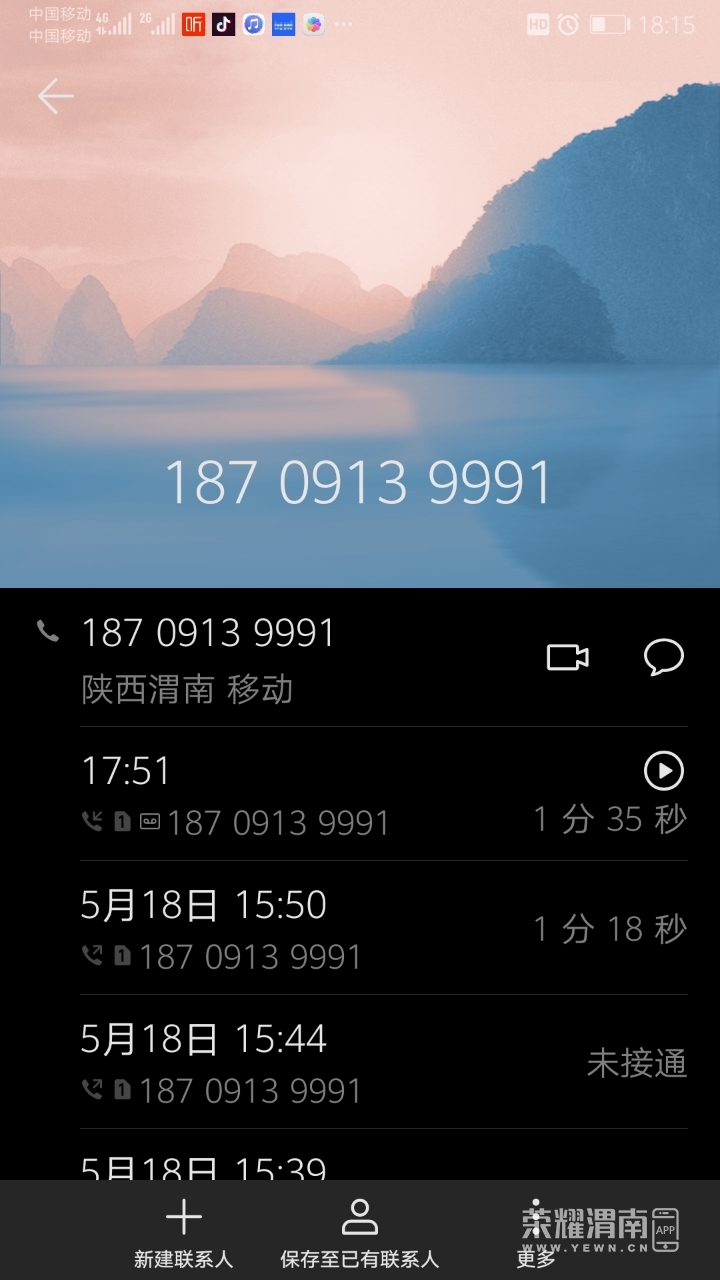Create a new contact with 新建联系人

point(184,1233)
